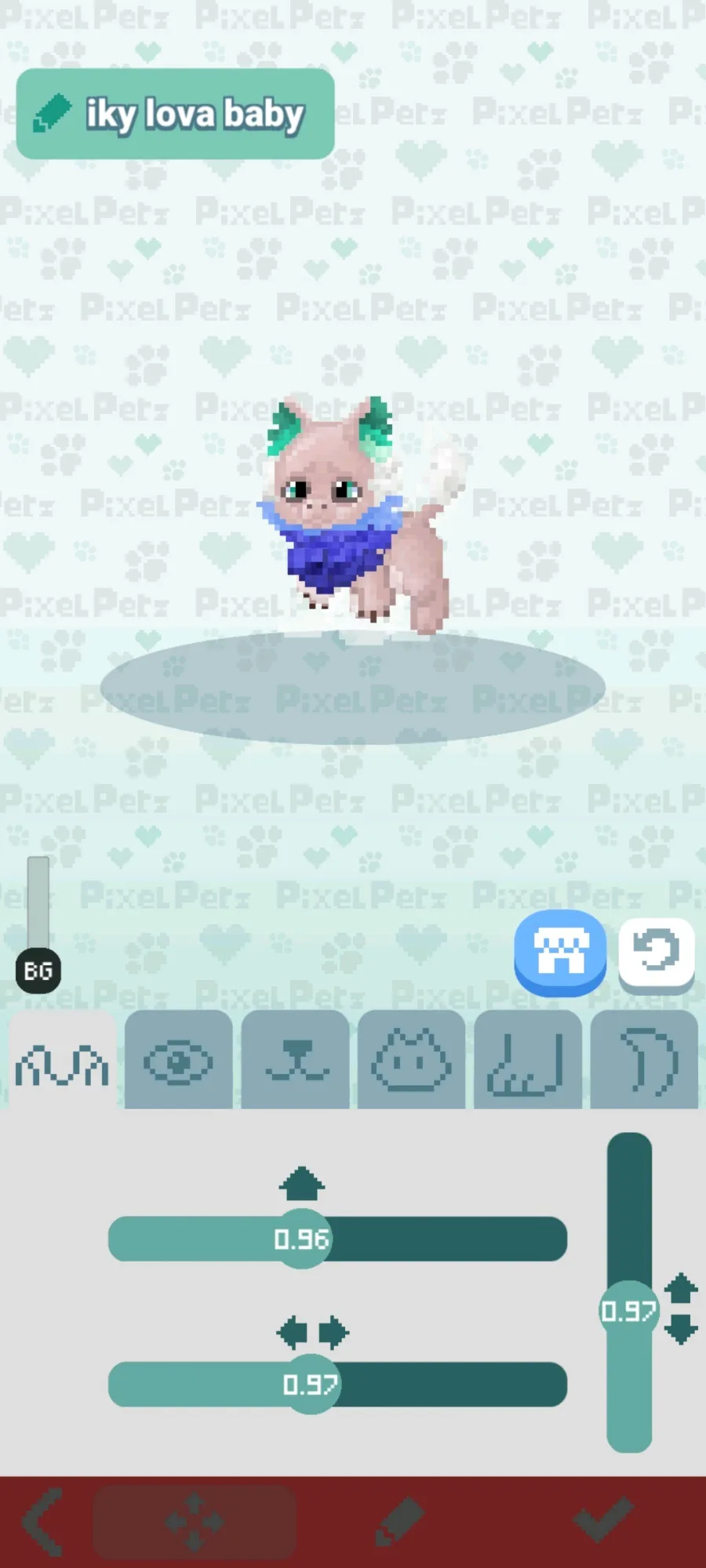Image resolution: width=706 pixels, height=1568 pixels.
Task: Switch to the tail tab
Action: tap(644, 1063)
